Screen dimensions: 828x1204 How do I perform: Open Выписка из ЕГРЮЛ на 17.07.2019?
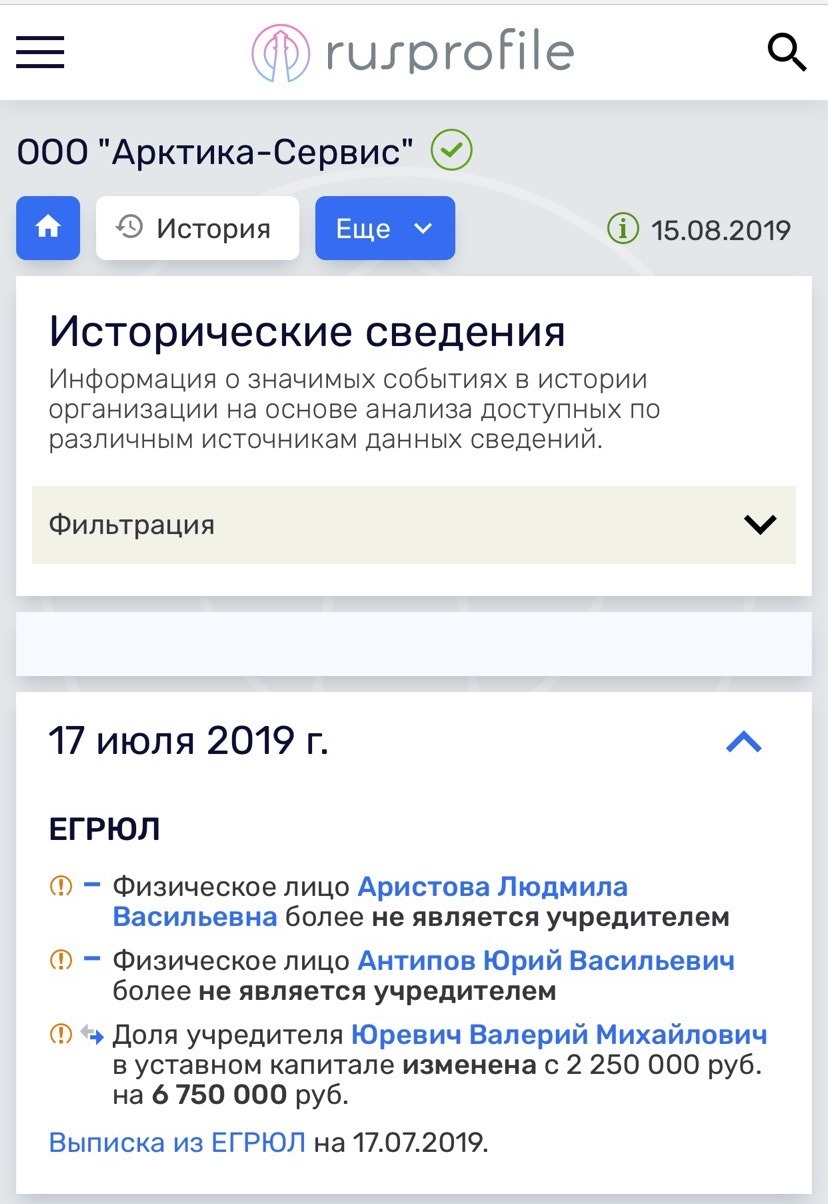(180, 1140)
